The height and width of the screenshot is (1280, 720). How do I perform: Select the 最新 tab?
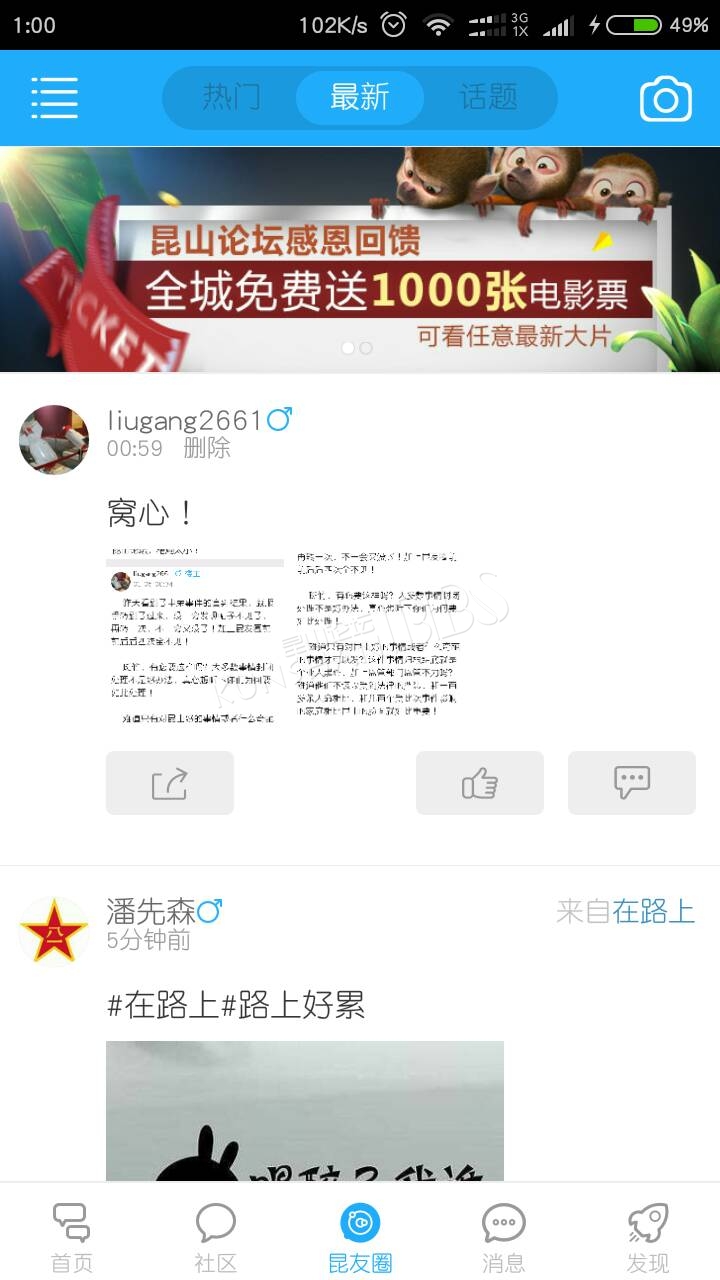360,97
